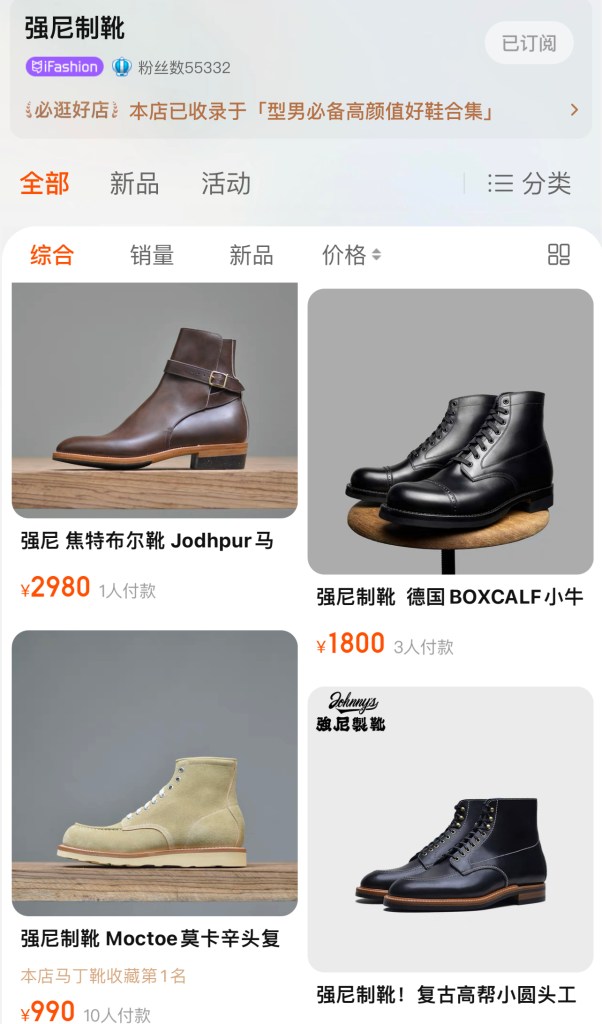Sort products by 综合

(x=52, y=255)
